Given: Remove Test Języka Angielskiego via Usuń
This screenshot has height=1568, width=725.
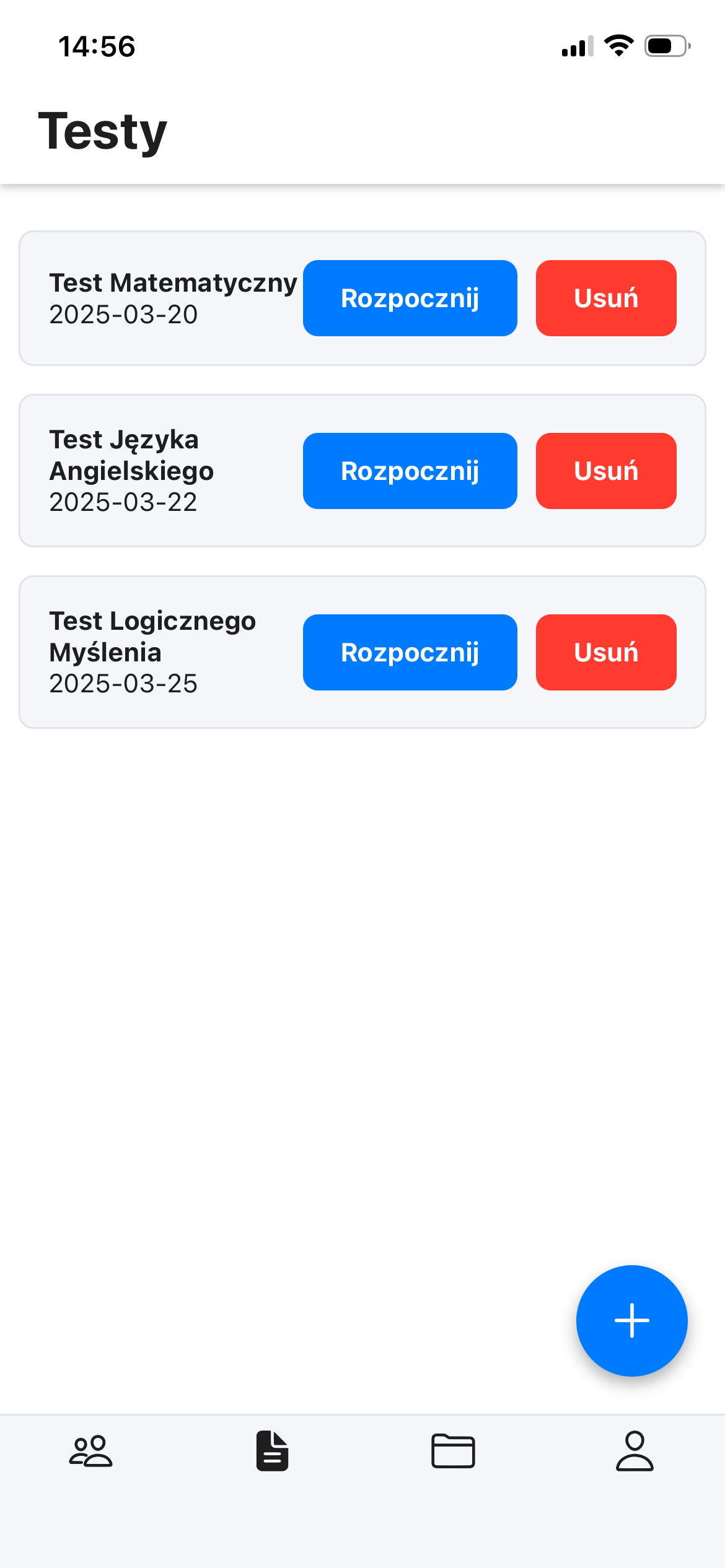Looking at the screenshot, I should click(606, 471).
